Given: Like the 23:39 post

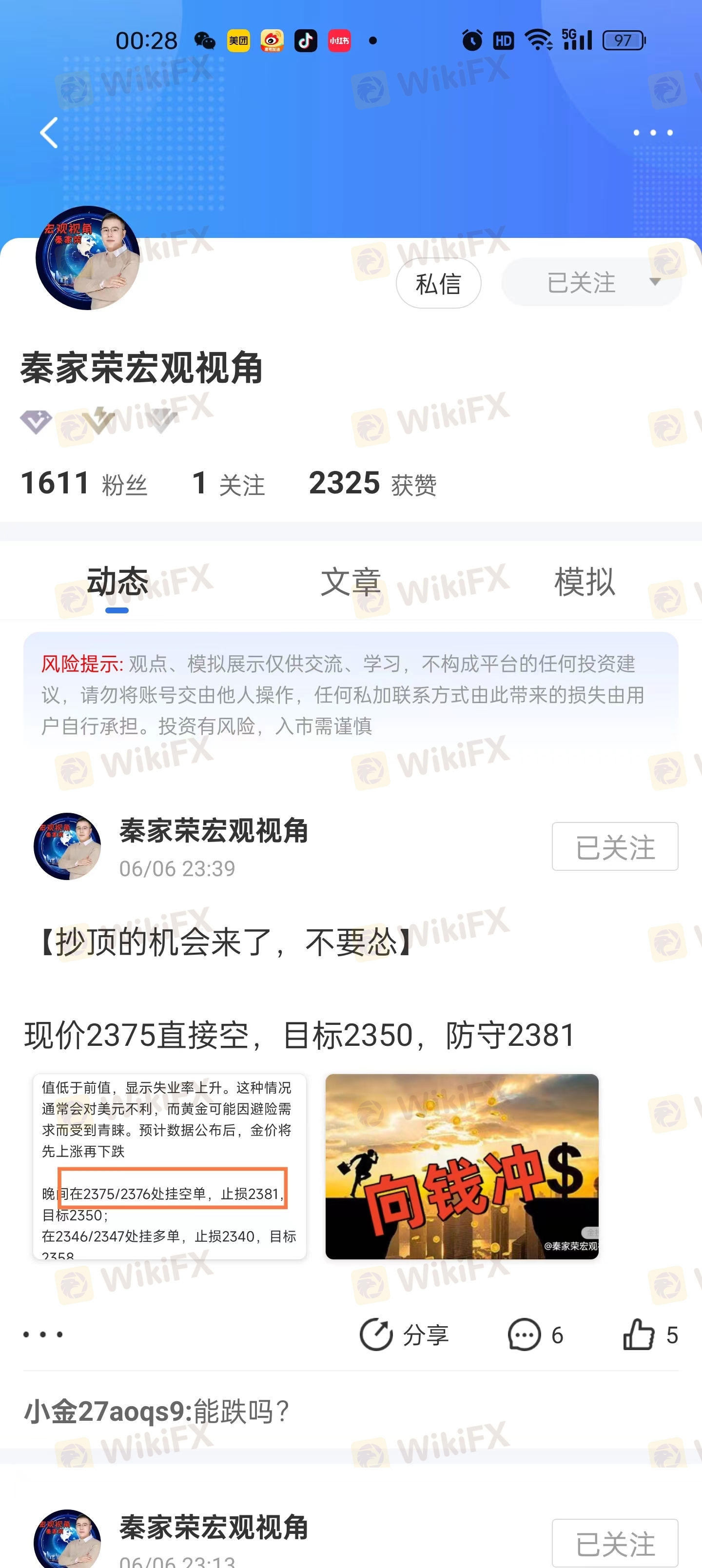Looking at the screenshot, I should [650, 1335].
